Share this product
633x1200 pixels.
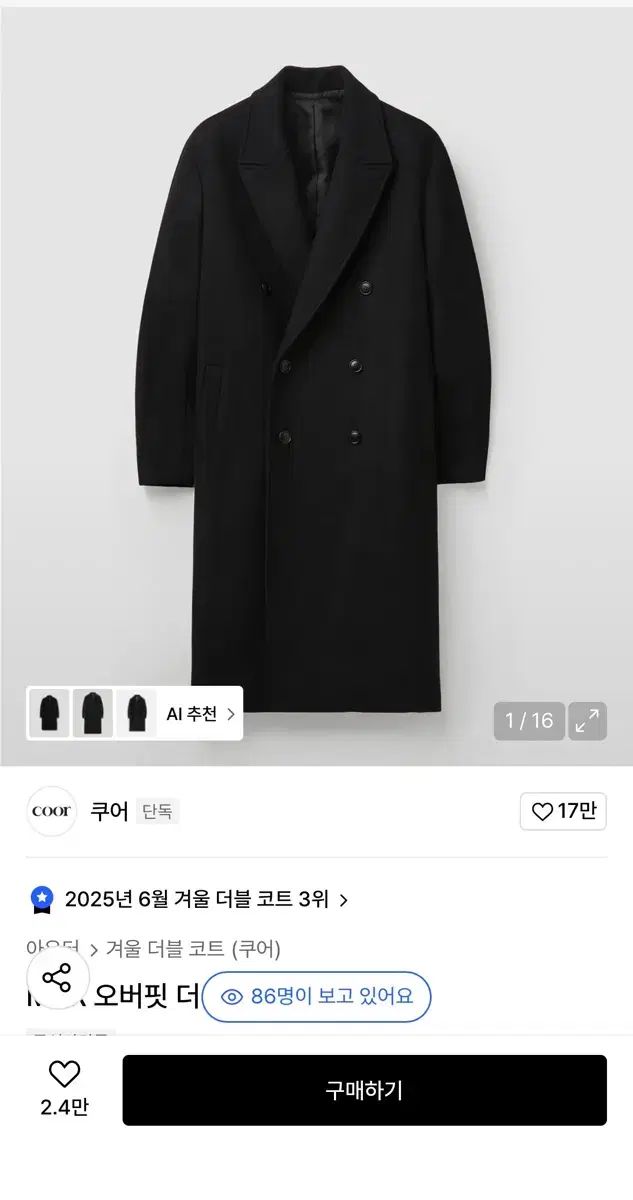[x=57, y=977]
